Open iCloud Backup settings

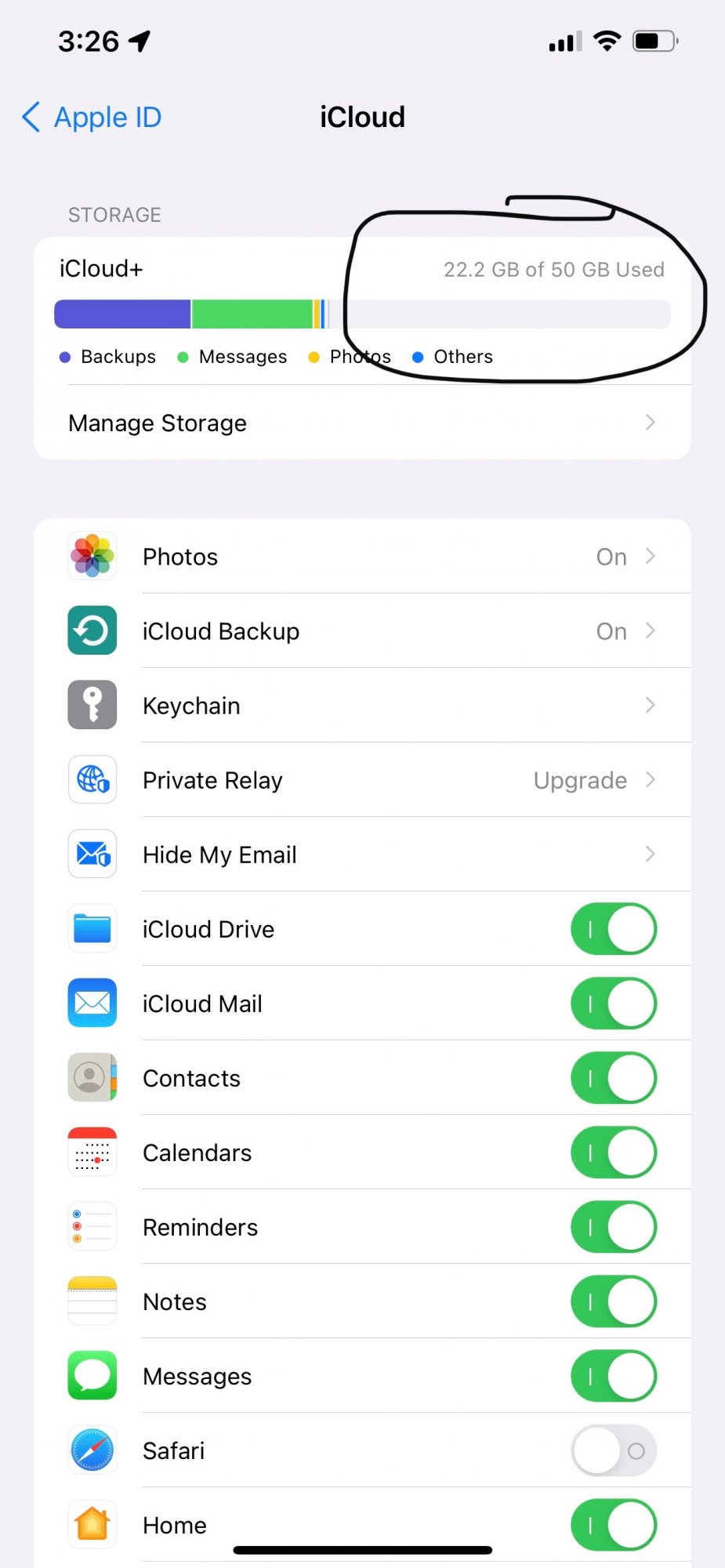click(x=362, y=631)
